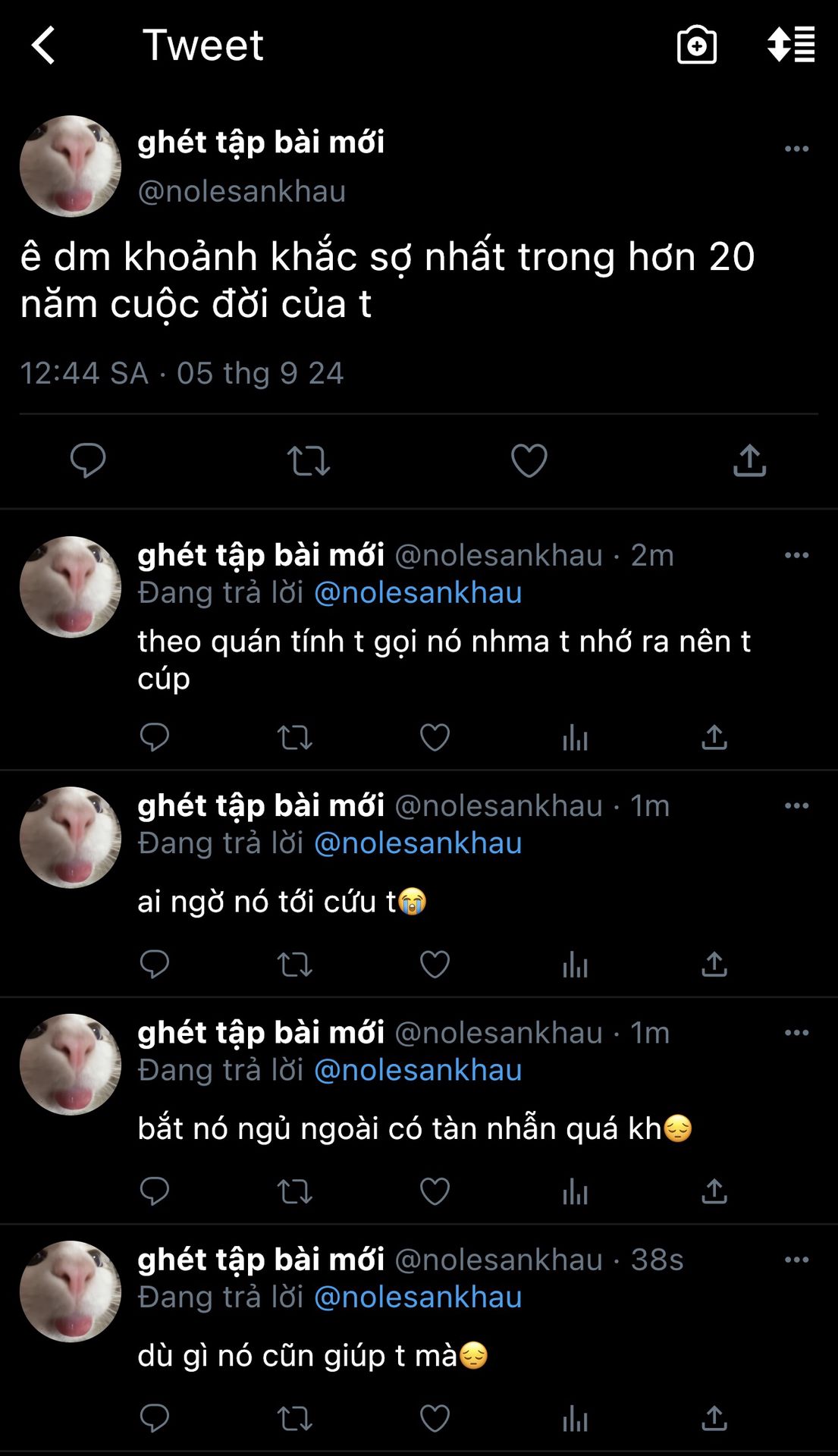Like the main tweet

click(x=529, y=460)
